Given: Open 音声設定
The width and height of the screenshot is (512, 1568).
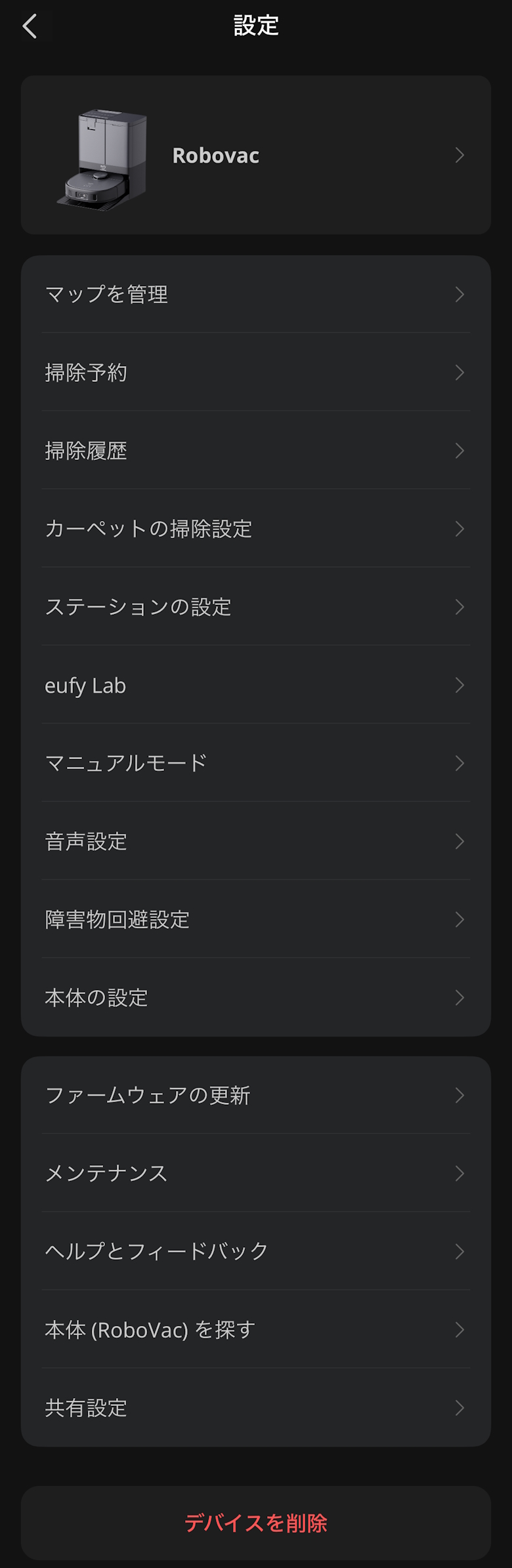Looking at the screenshot, I should point(256,841).
